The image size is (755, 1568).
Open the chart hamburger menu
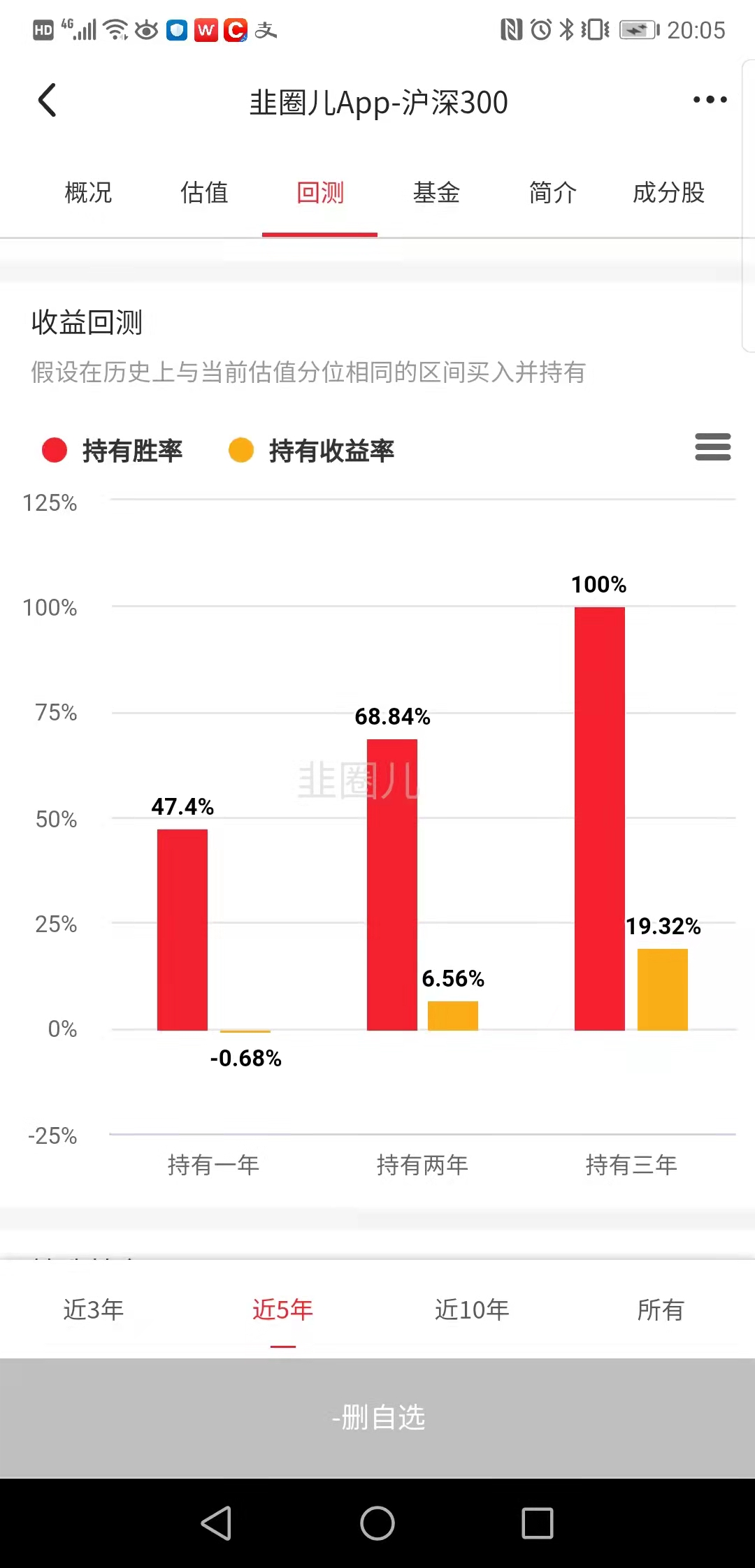click(x=712, y=447)
